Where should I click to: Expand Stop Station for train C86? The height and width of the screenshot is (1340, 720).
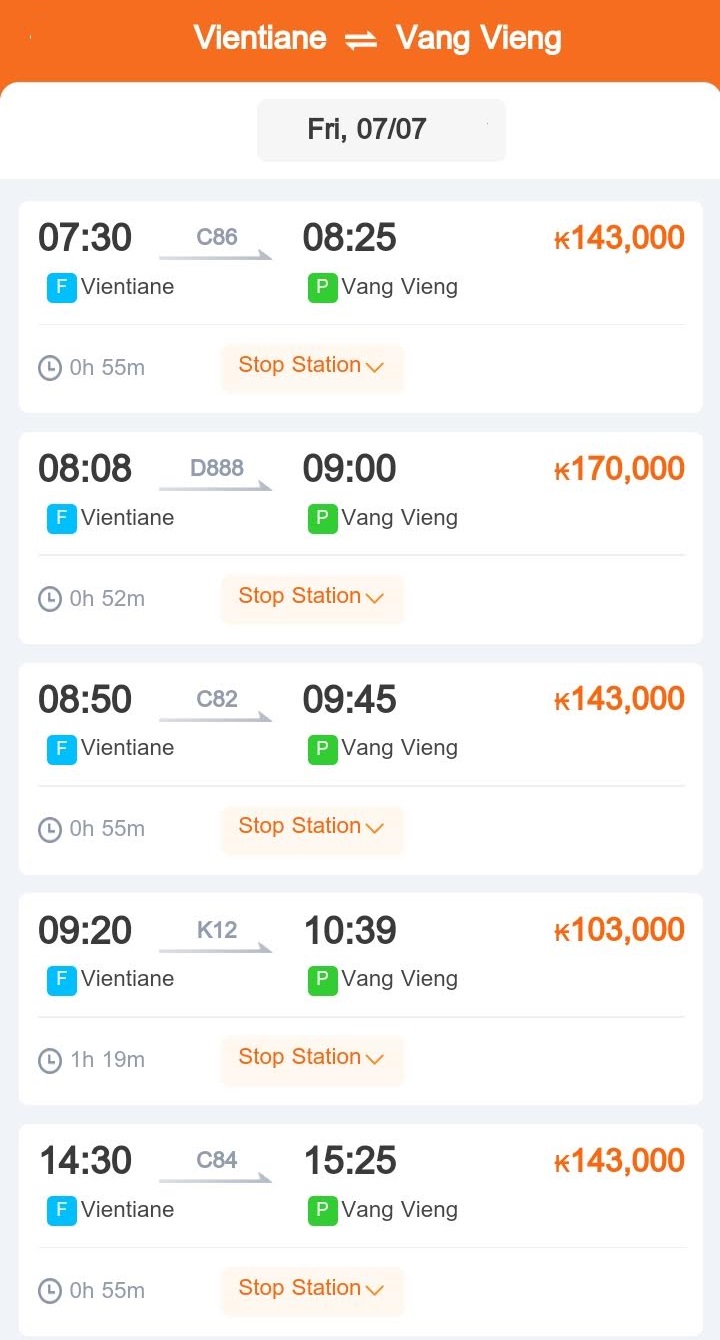[312, 367]
